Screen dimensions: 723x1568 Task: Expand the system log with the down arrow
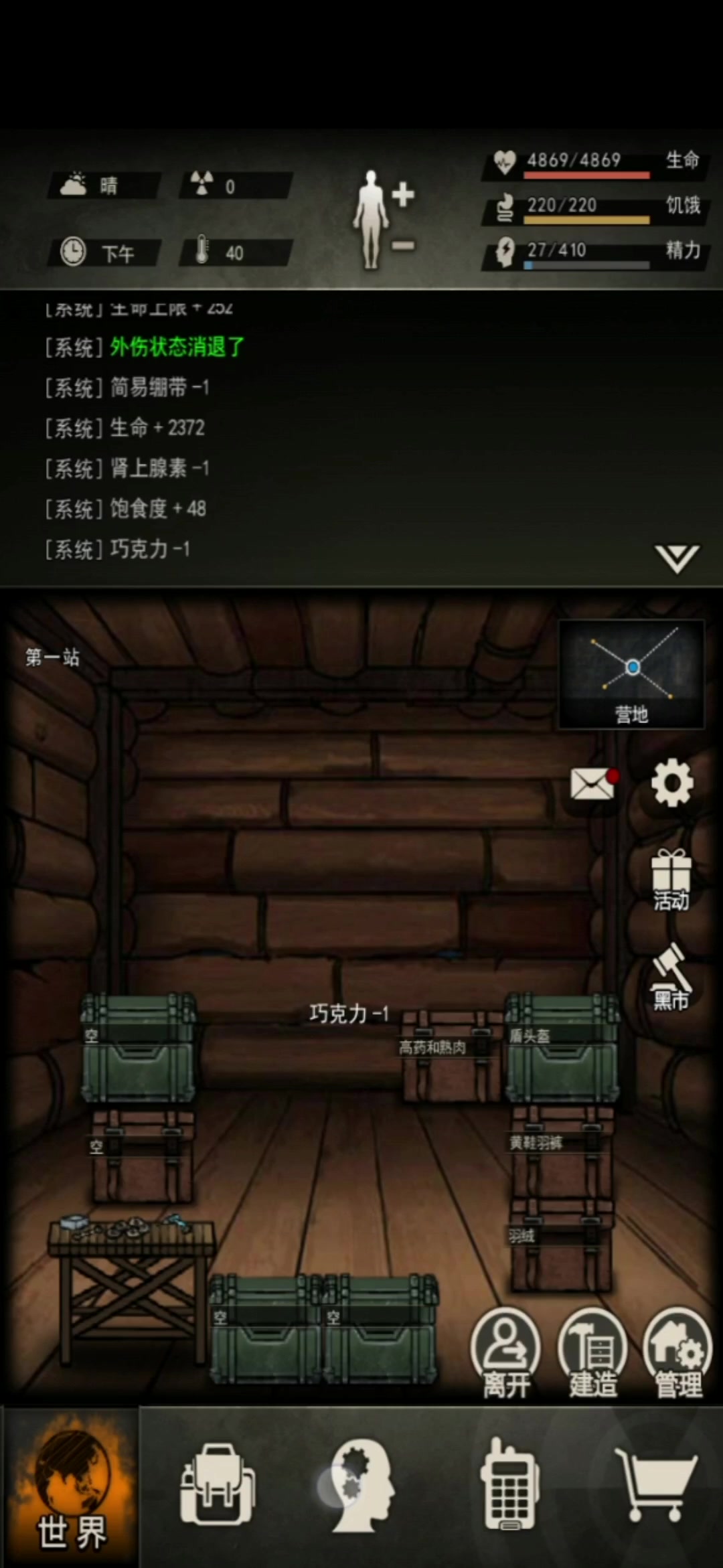click(x=677, y=558)
